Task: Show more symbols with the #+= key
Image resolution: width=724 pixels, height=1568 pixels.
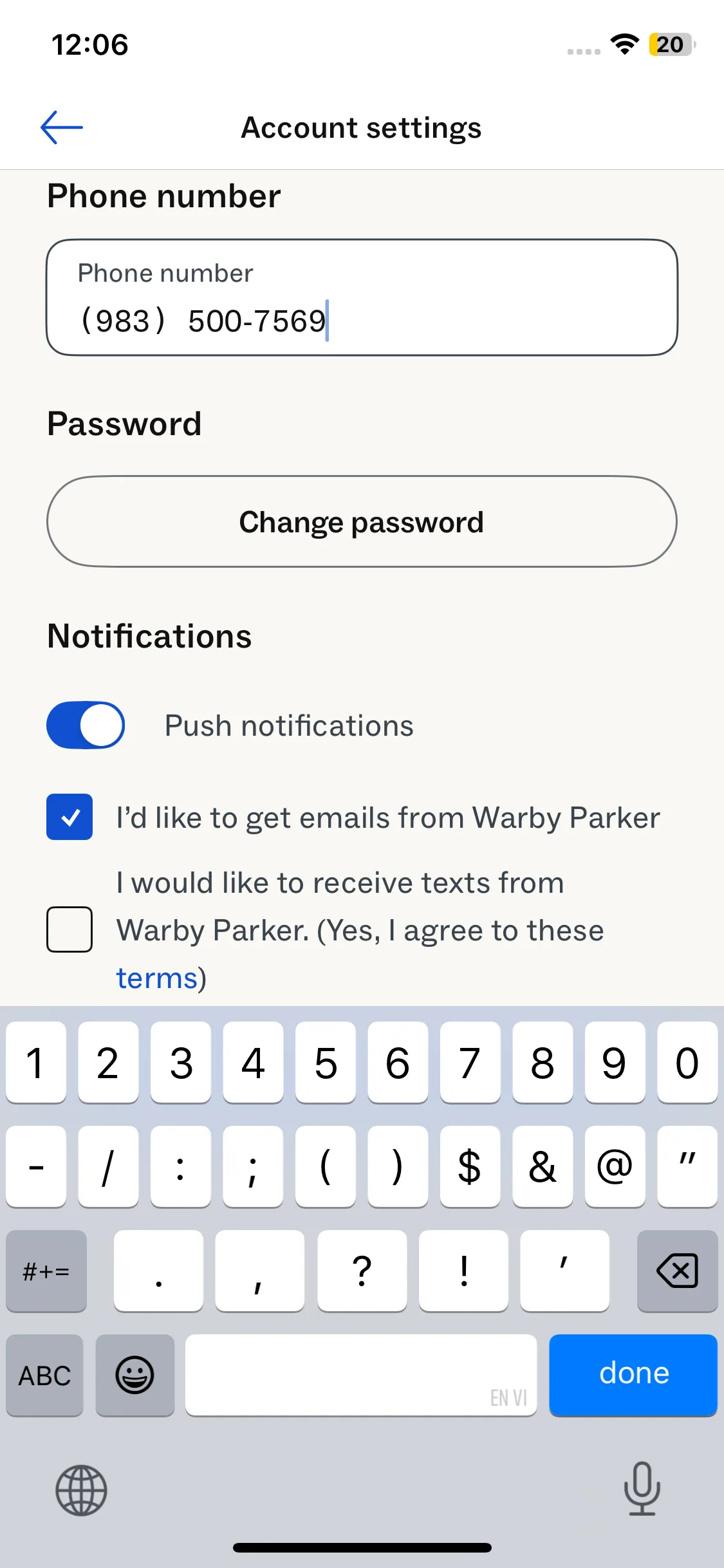Action: click(46, 1271)
